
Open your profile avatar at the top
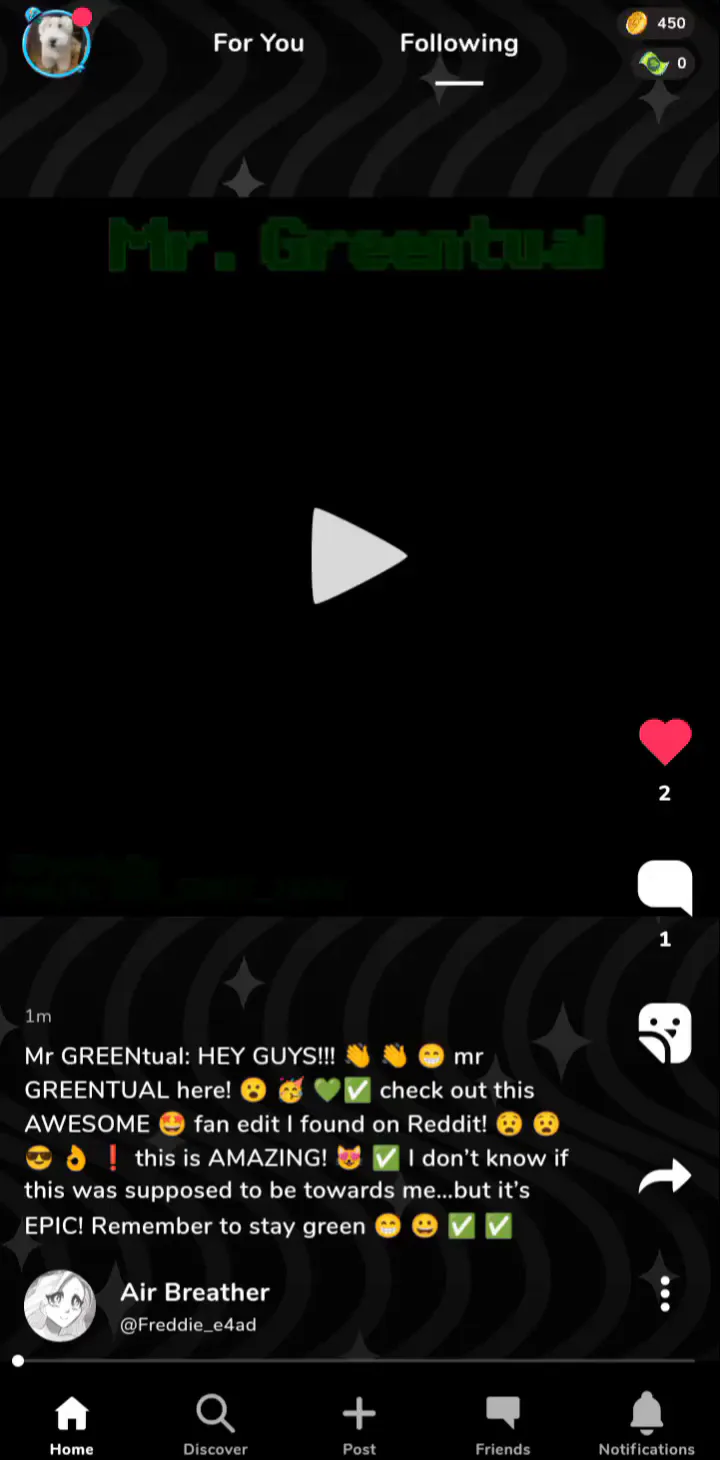57,42
